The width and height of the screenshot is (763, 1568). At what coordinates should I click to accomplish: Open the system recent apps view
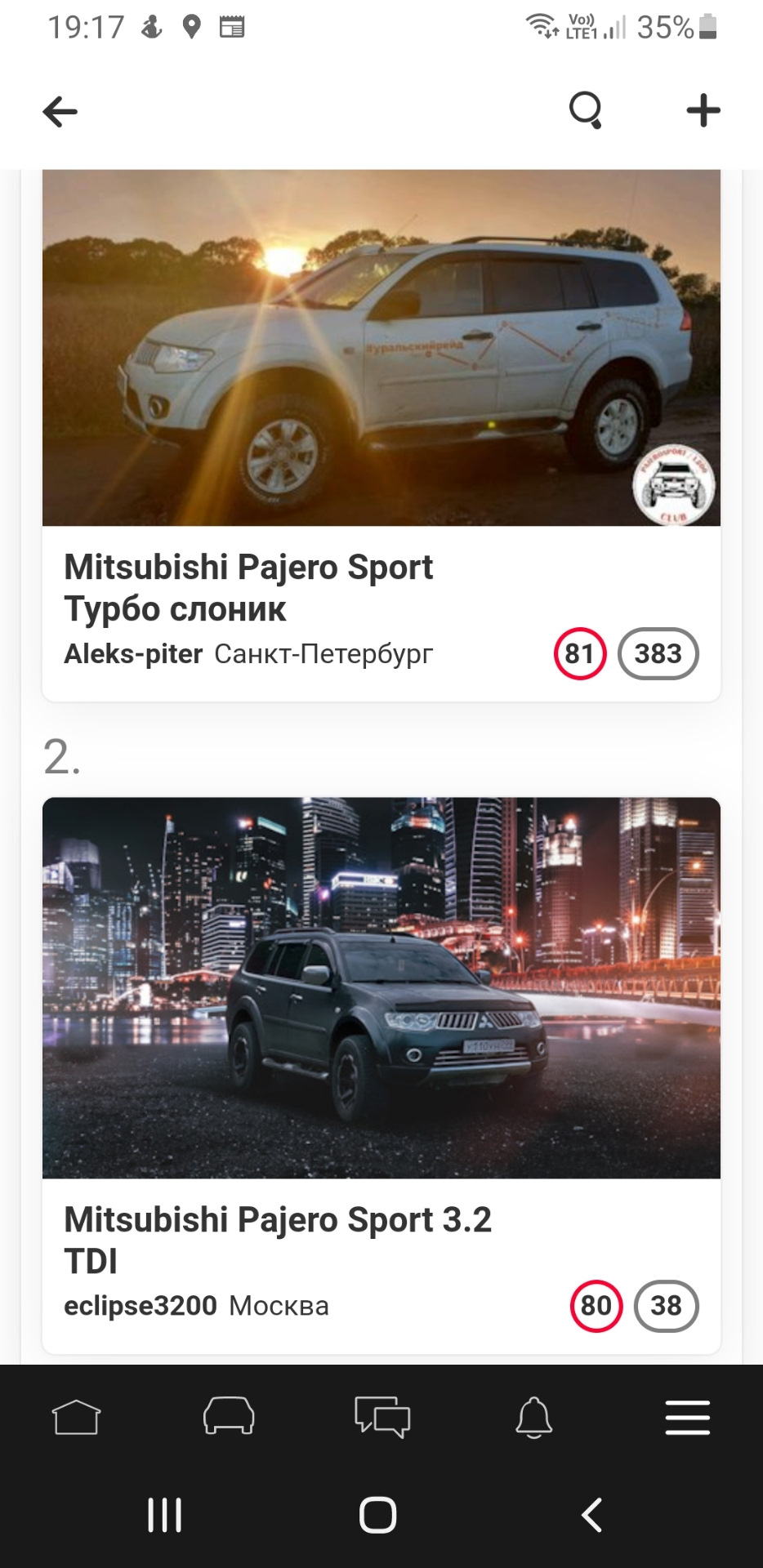pyautogui.click(x=164, y=1515)
